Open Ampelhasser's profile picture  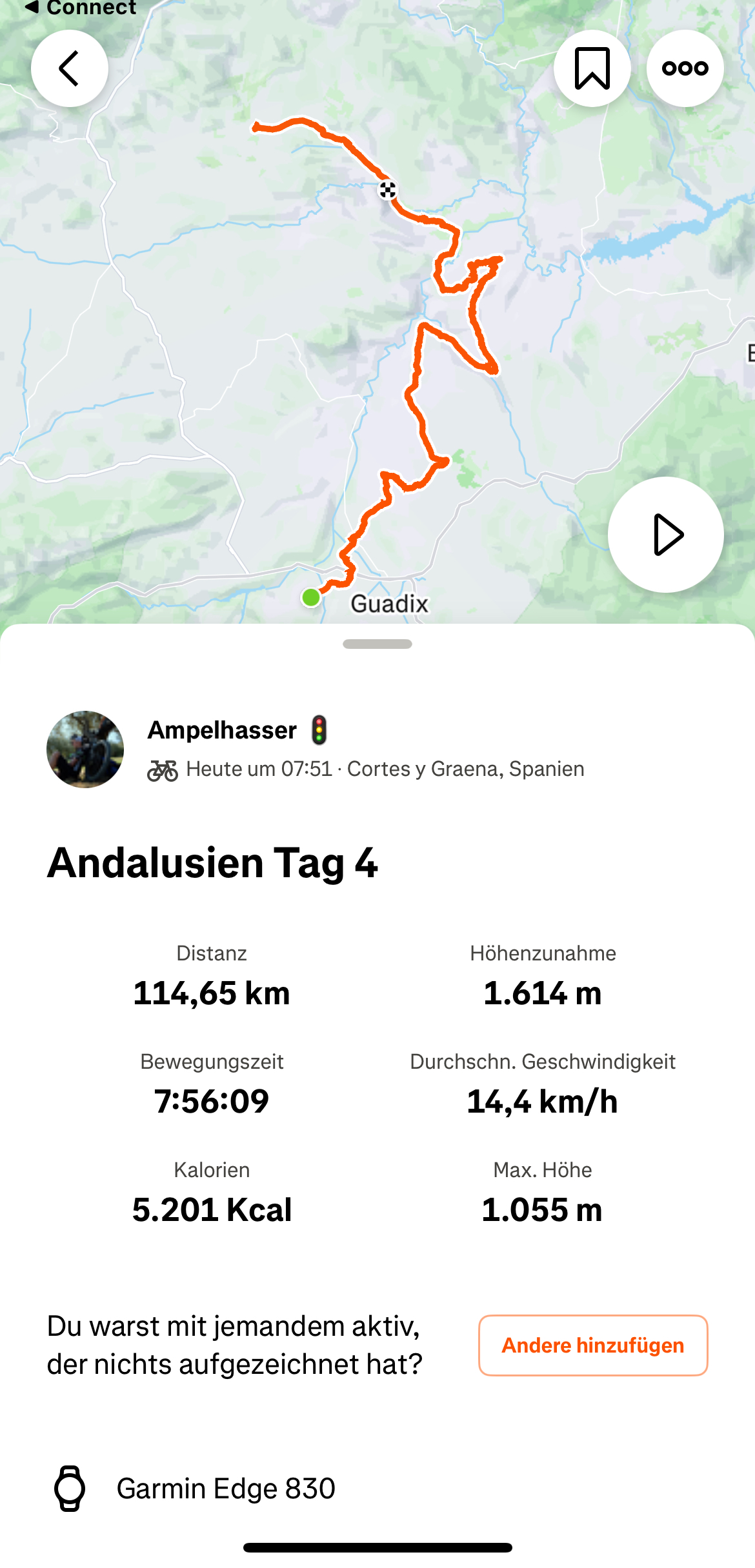pos(85,749)
